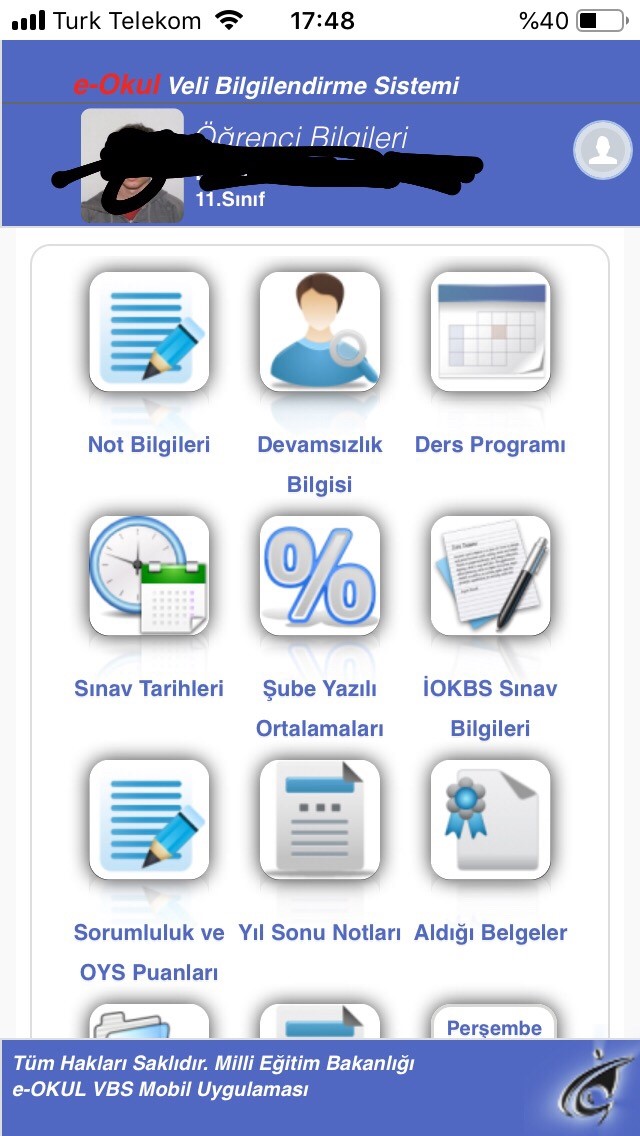The width and height of the screenshot is (640, 1136).
Task: View Devamsızlık Bilgisi
Action: click(320, 331)
